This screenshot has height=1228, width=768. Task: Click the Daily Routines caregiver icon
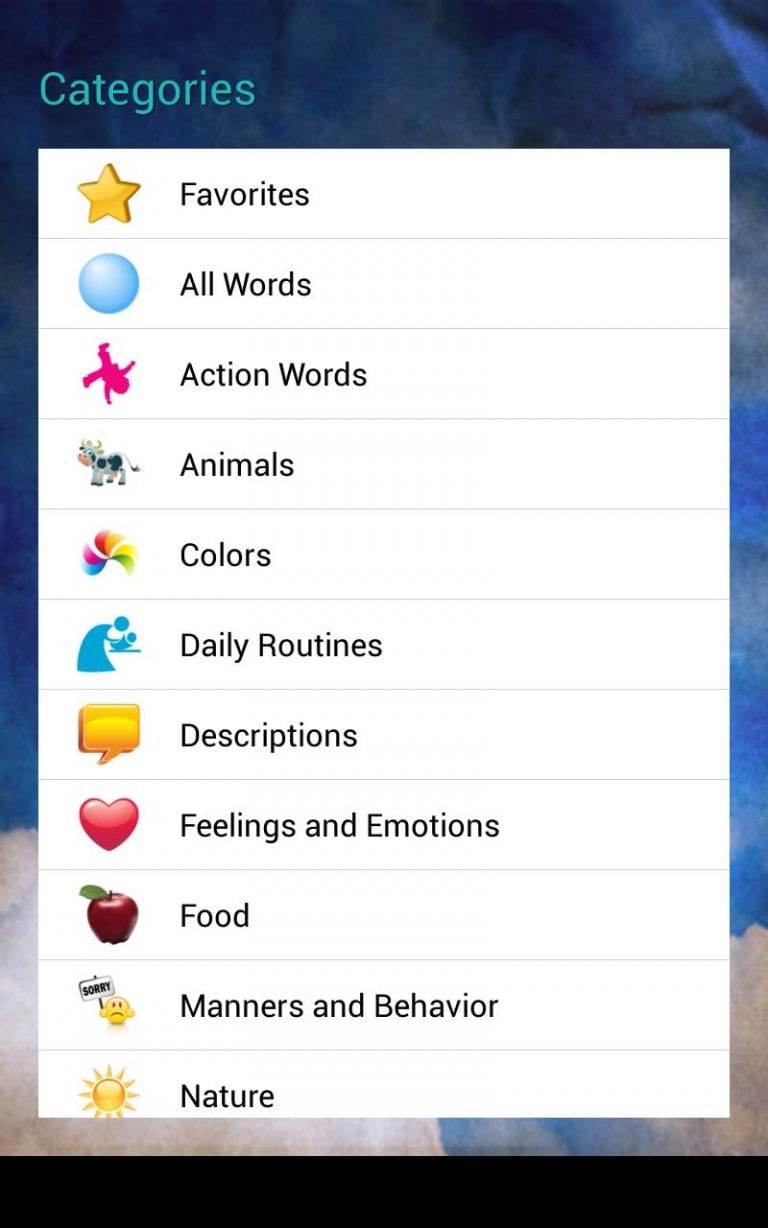(109, 645)
